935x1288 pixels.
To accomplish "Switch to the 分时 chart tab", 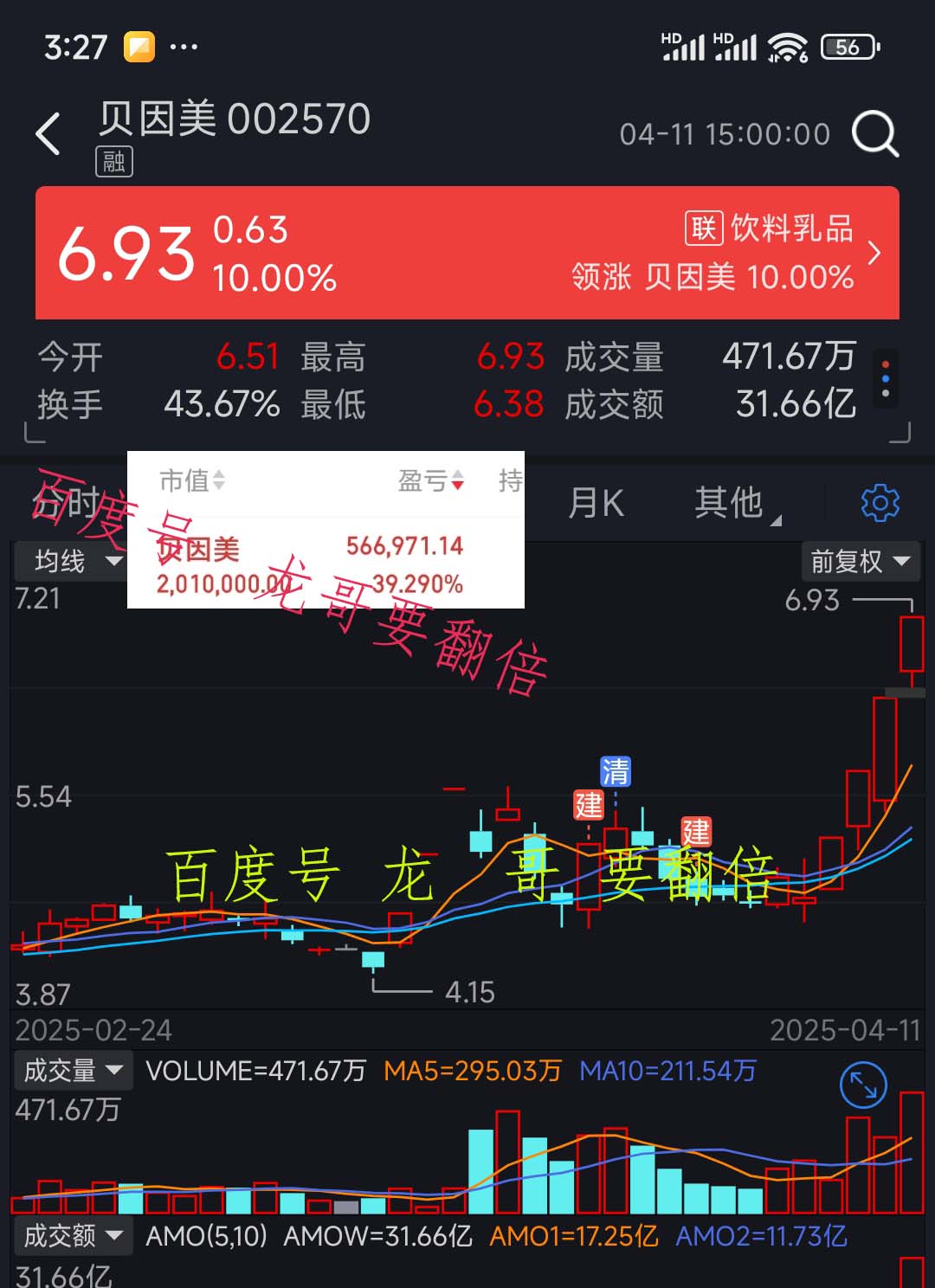I will [66, 503].
